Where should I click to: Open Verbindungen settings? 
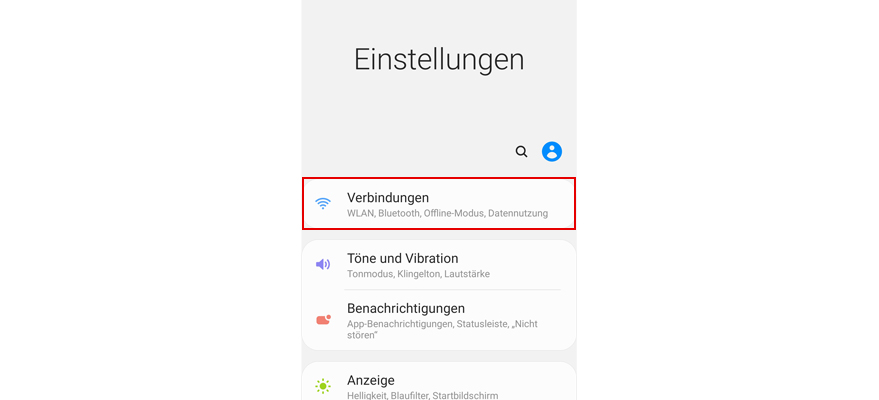pyautogui.click(x=439, y=204)
